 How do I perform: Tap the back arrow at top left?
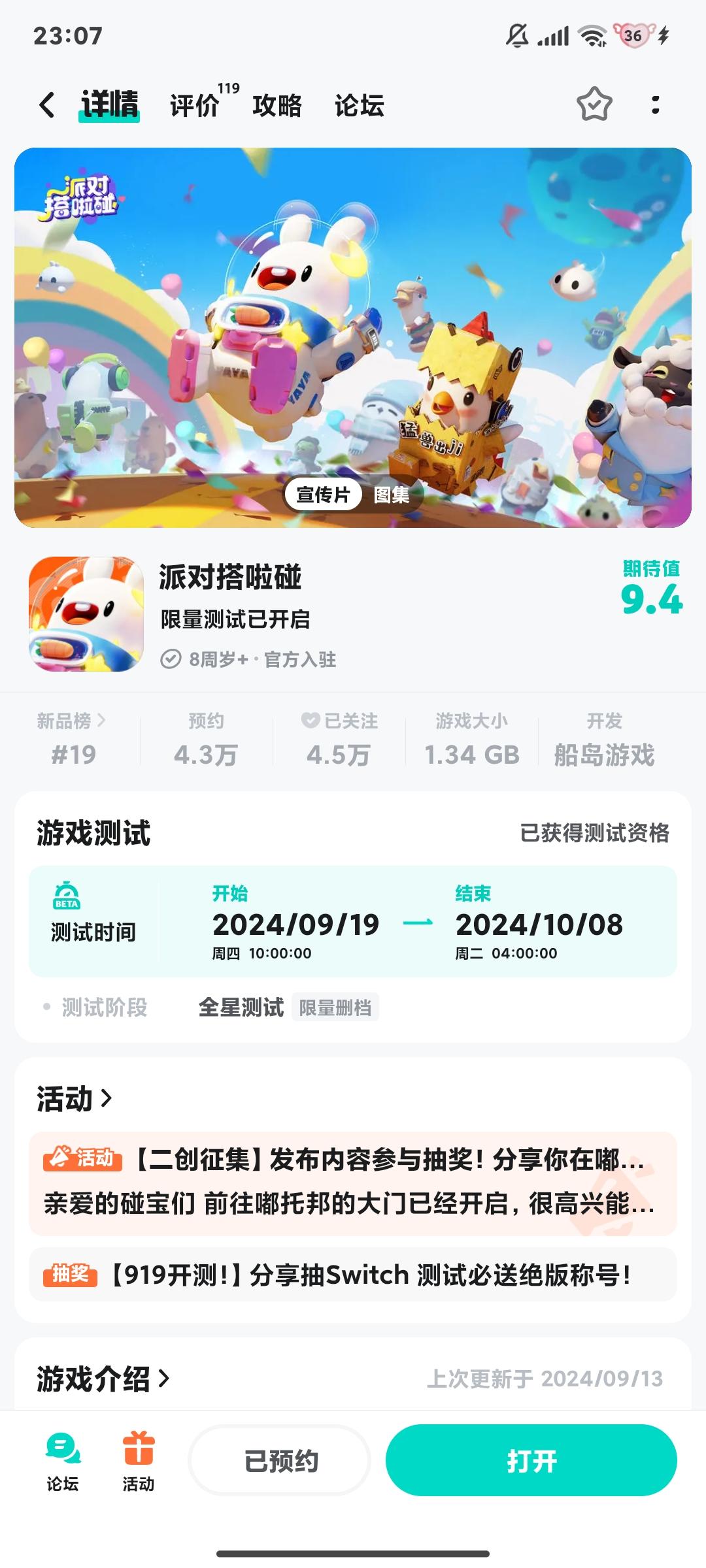[46, 105]
